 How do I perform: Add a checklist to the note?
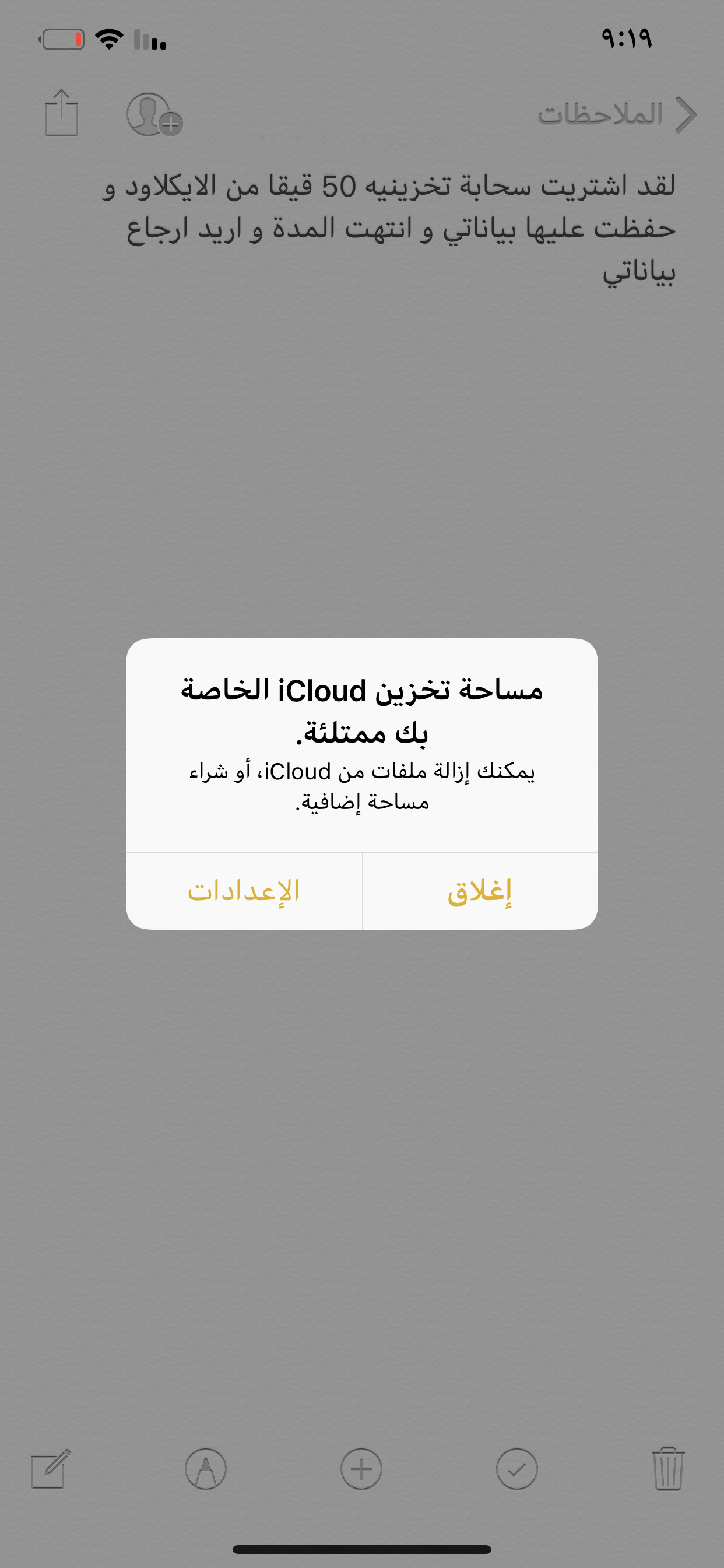516,1469
